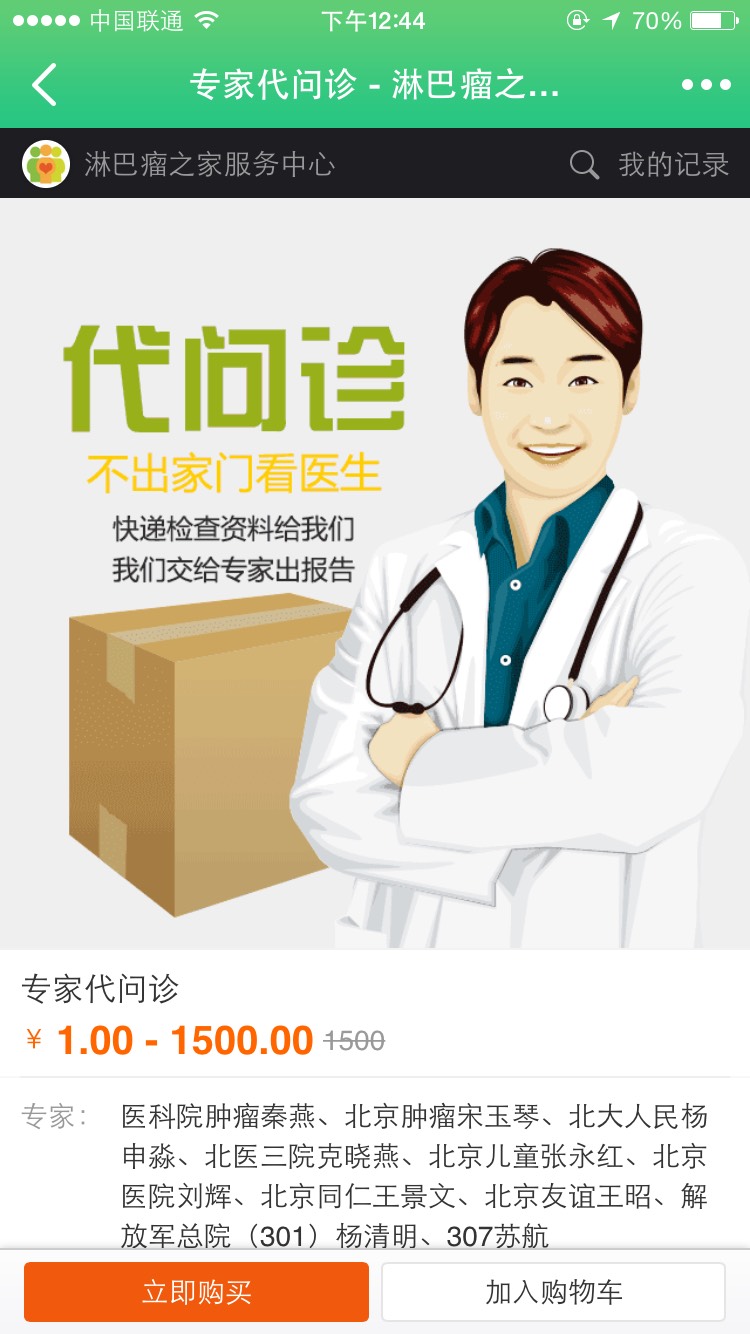View the 代问诊 product image

375,572
